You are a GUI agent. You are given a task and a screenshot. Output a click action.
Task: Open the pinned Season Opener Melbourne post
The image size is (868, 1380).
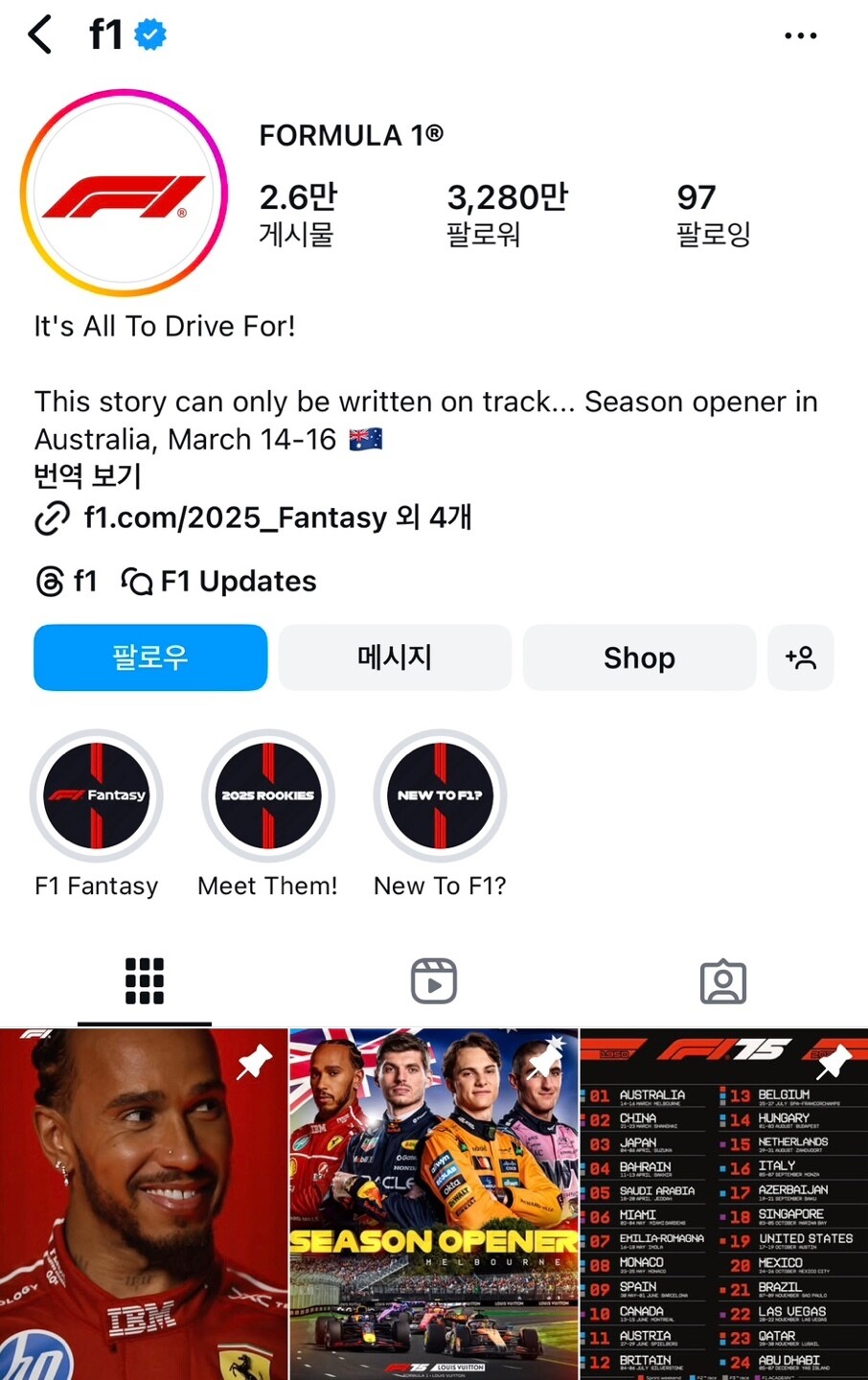434,1205
